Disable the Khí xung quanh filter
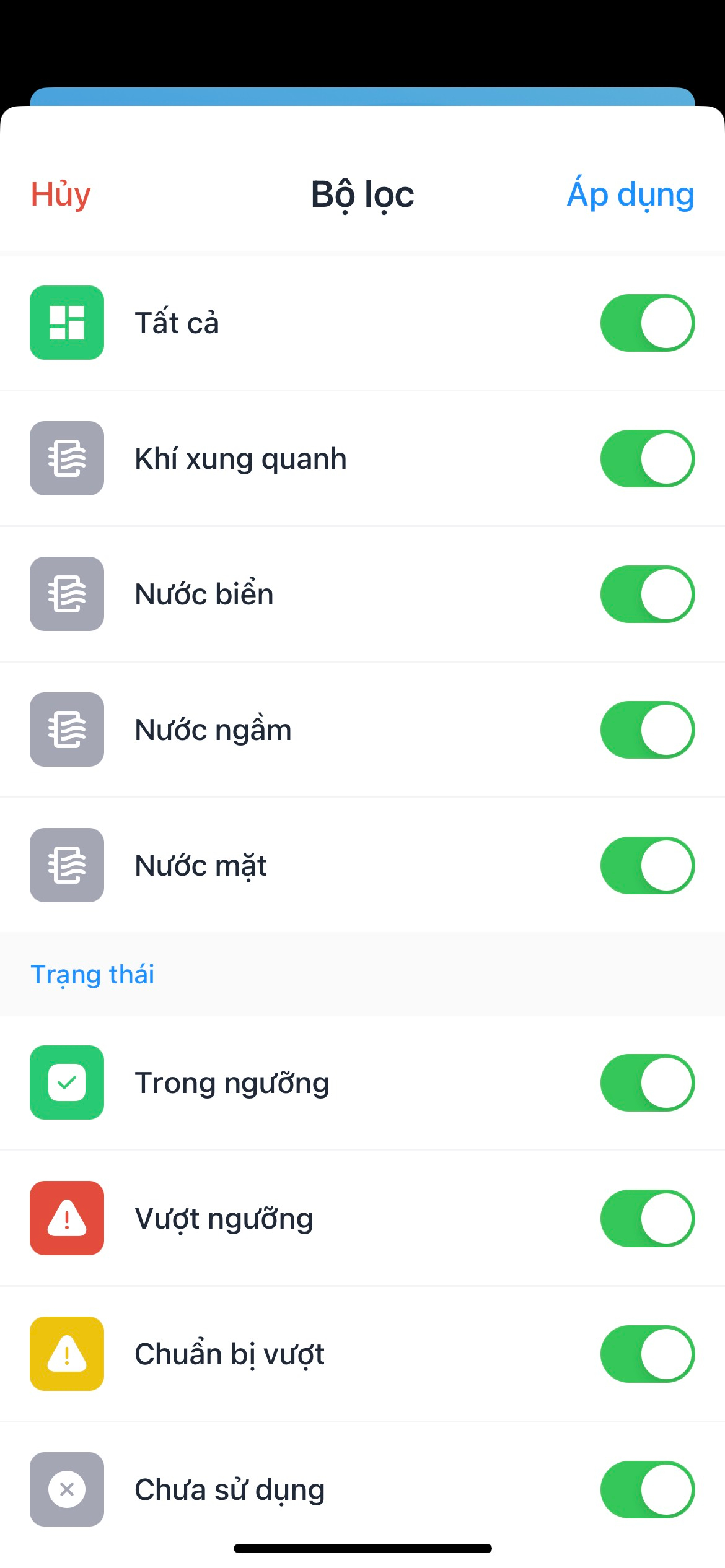725x1568 pixels. [x=648, y=458]
